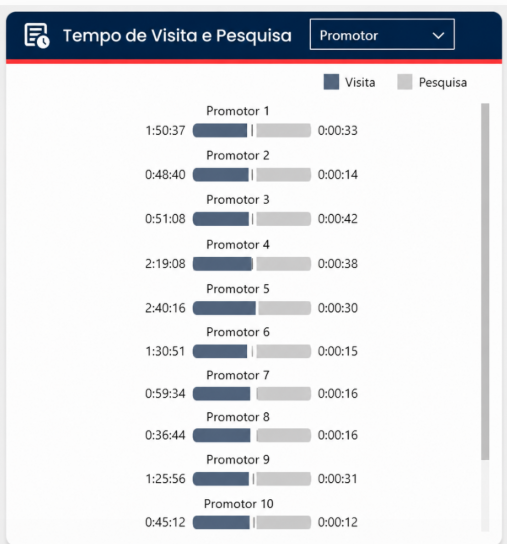Expand the Promotor dropdown
Screen dimensions: 507x544
[x=382, y=34]
